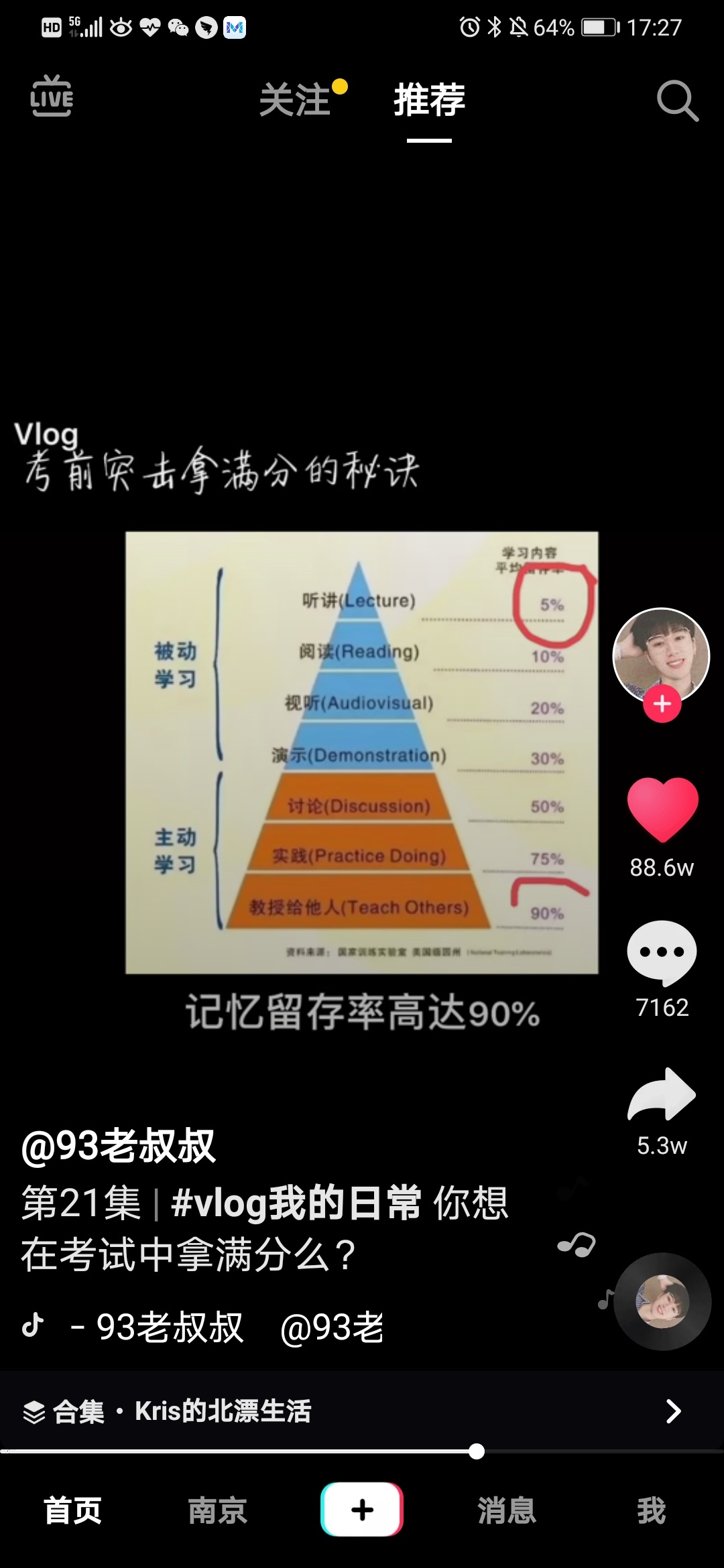Open the search magnifier
The width and height of the screenshot is (724, 1568).
tap(677, 101)
